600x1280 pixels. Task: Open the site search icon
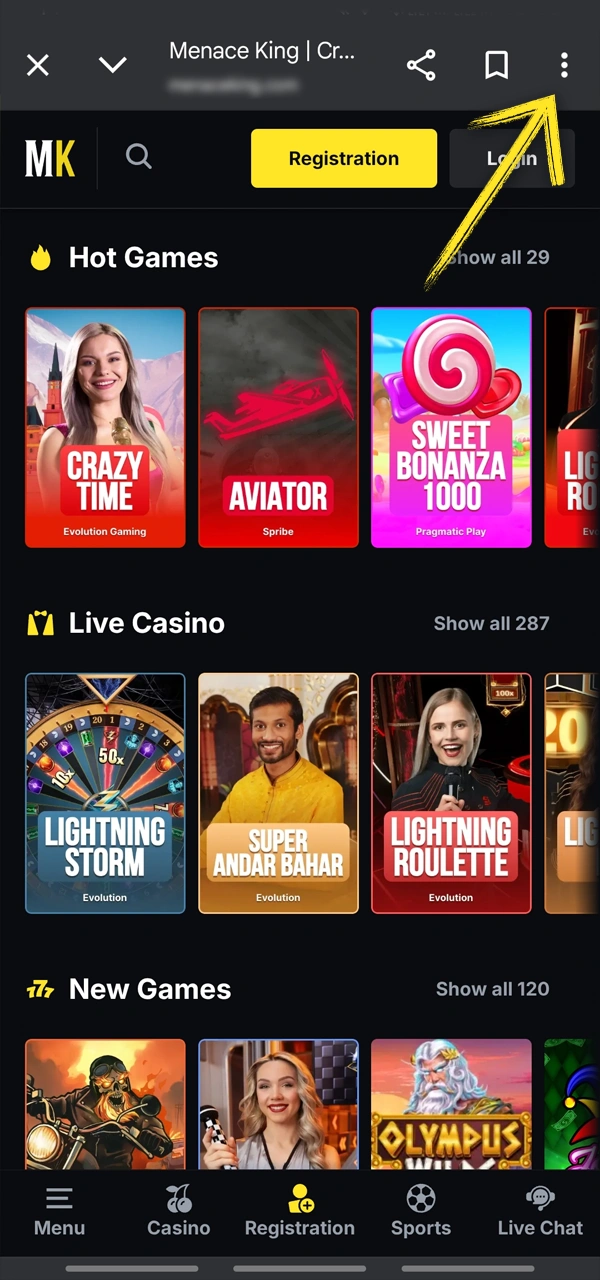coord(139,157)
